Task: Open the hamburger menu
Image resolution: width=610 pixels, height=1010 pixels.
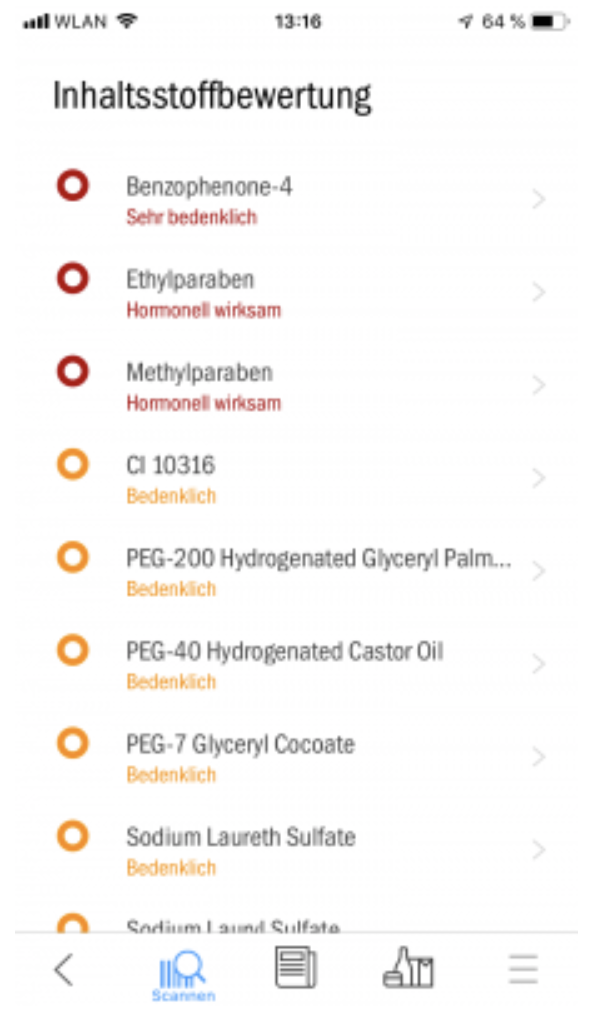Action: 523,969
